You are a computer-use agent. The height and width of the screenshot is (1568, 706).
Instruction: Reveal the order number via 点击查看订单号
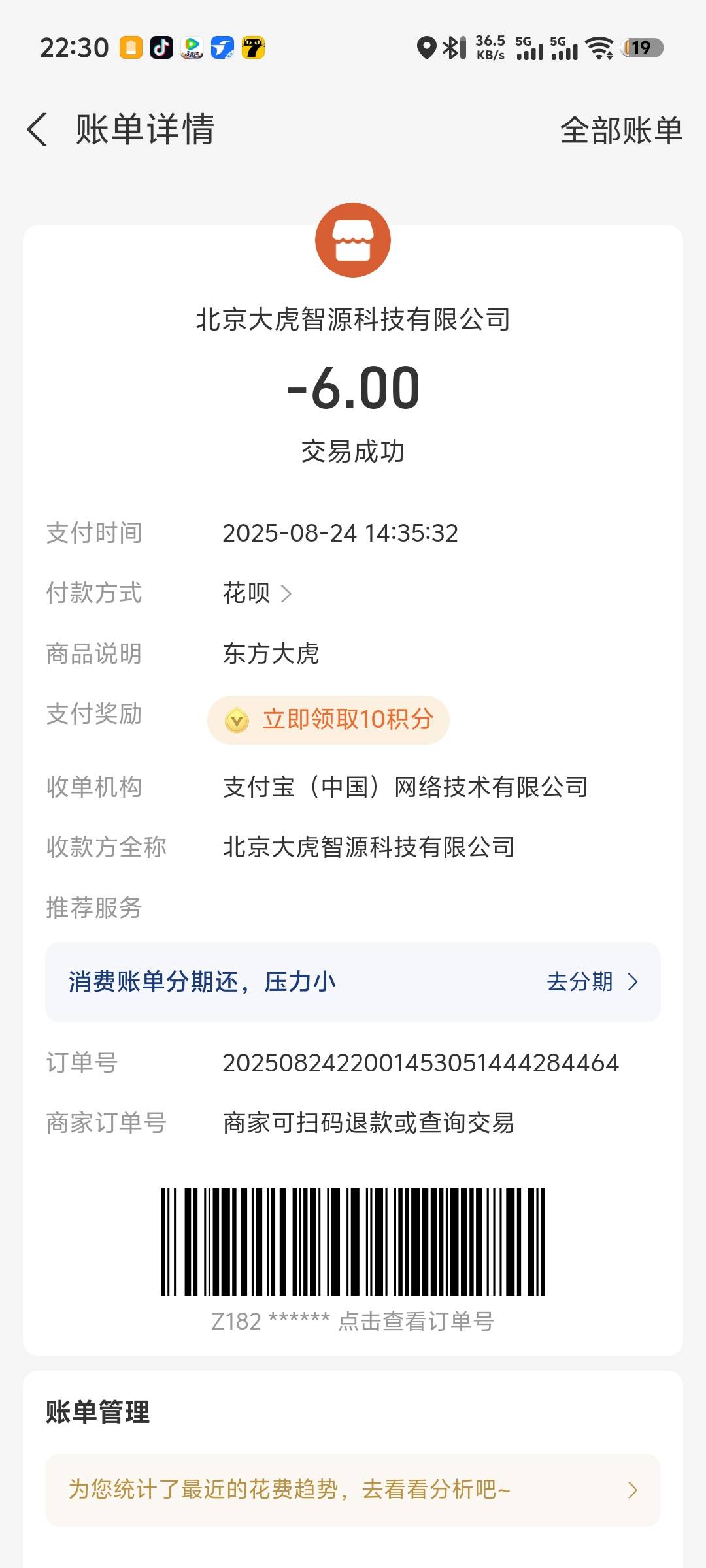coord(416,1321)
